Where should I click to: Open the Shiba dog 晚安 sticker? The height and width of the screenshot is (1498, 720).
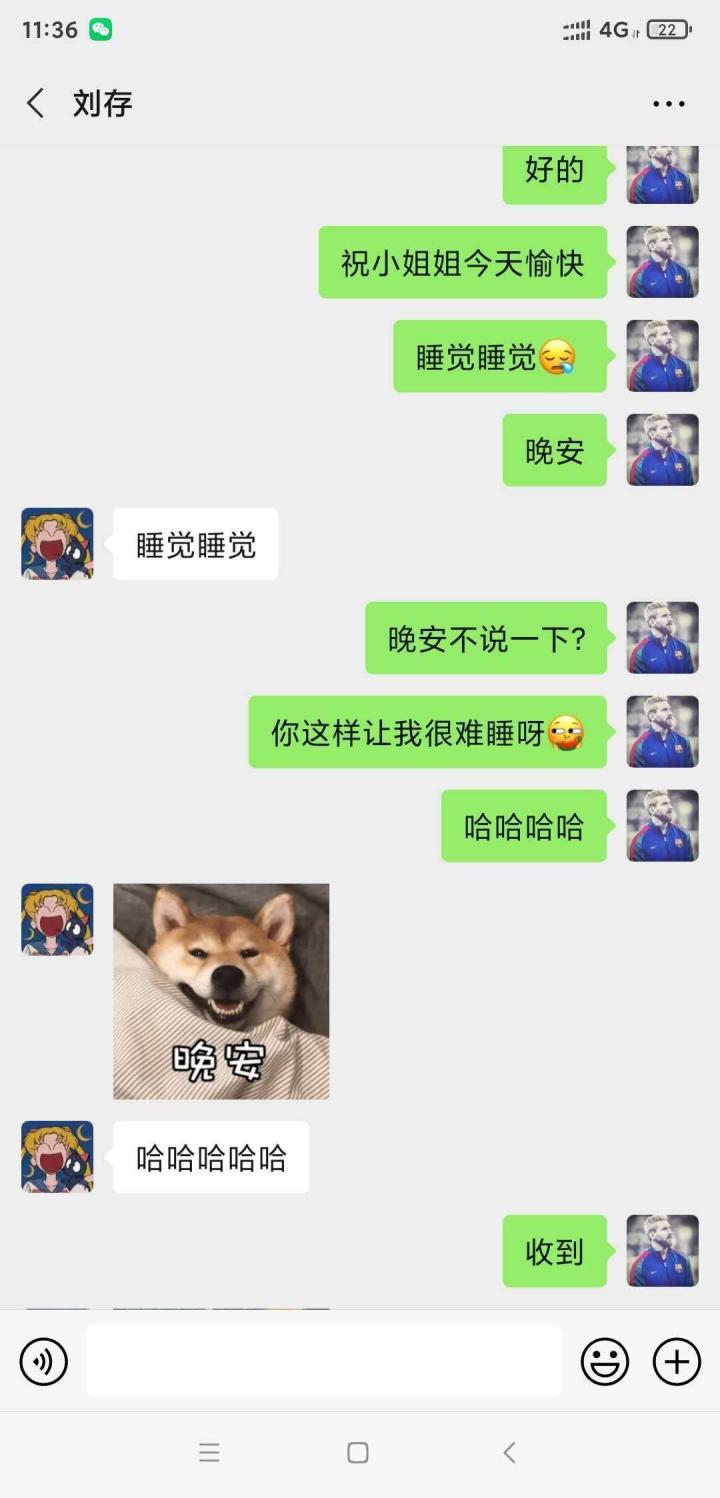(221, 991)
